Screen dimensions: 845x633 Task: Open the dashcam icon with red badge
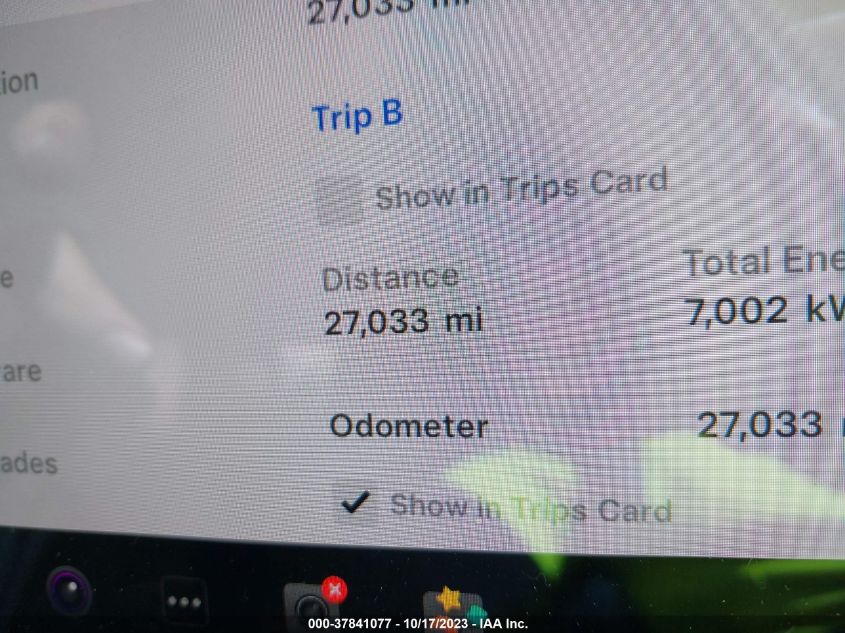pos(312,604)
